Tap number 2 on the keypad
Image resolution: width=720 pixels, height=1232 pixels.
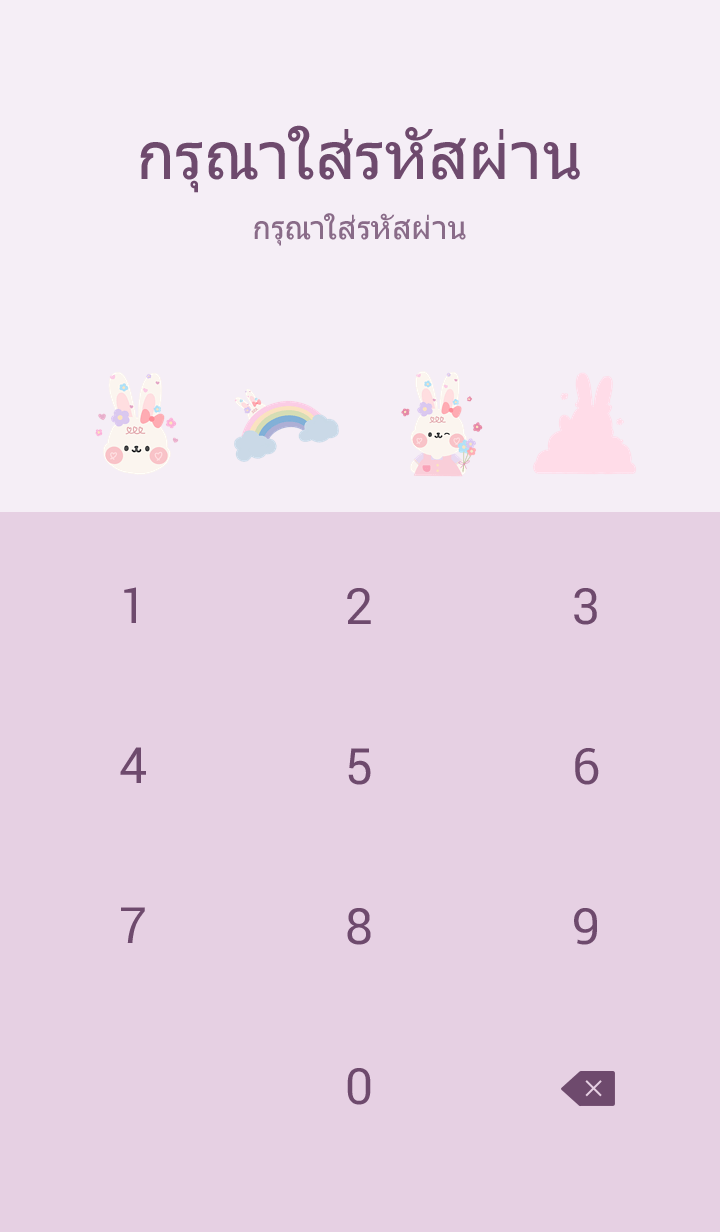(359, 607)
